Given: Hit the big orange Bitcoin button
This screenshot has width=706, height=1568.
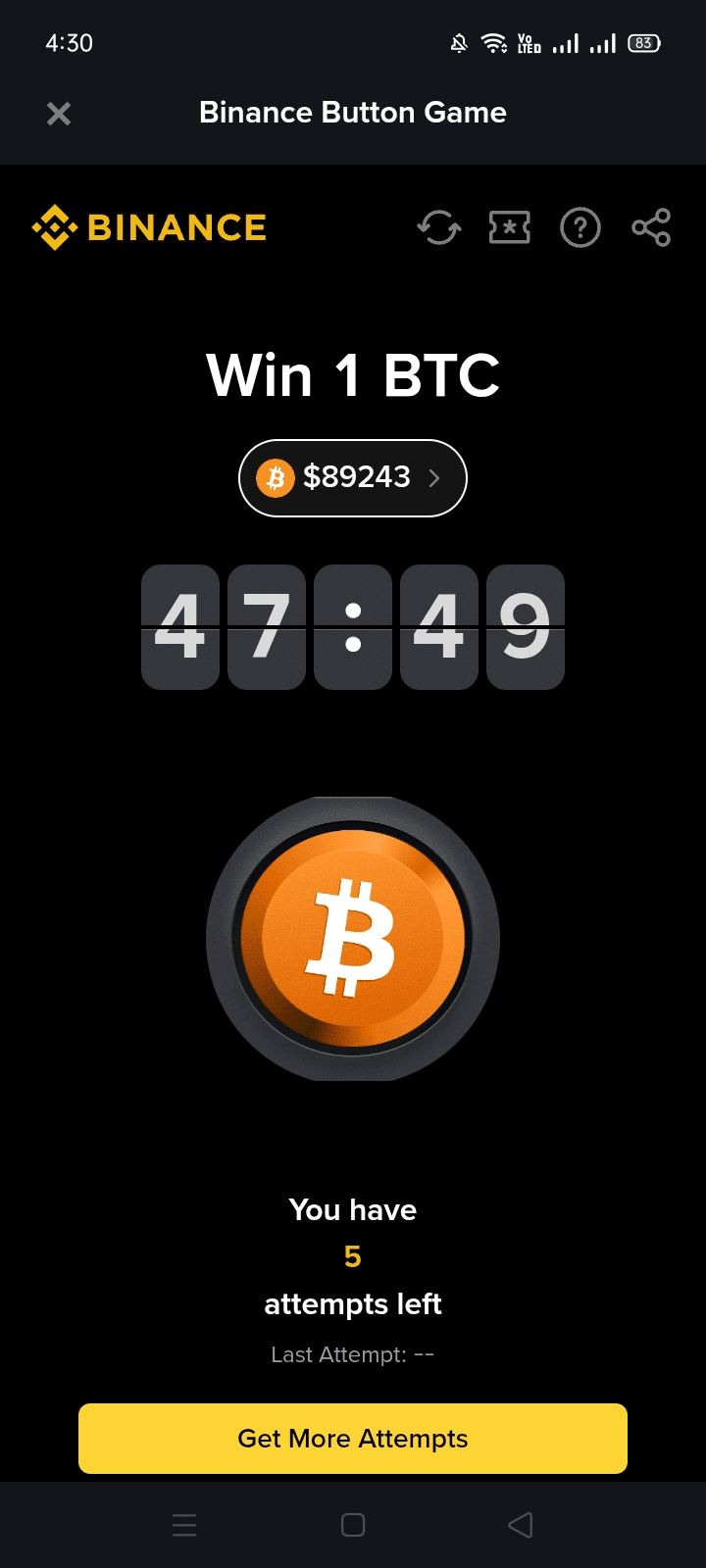Looking at the screenshot, I should 353,939.
